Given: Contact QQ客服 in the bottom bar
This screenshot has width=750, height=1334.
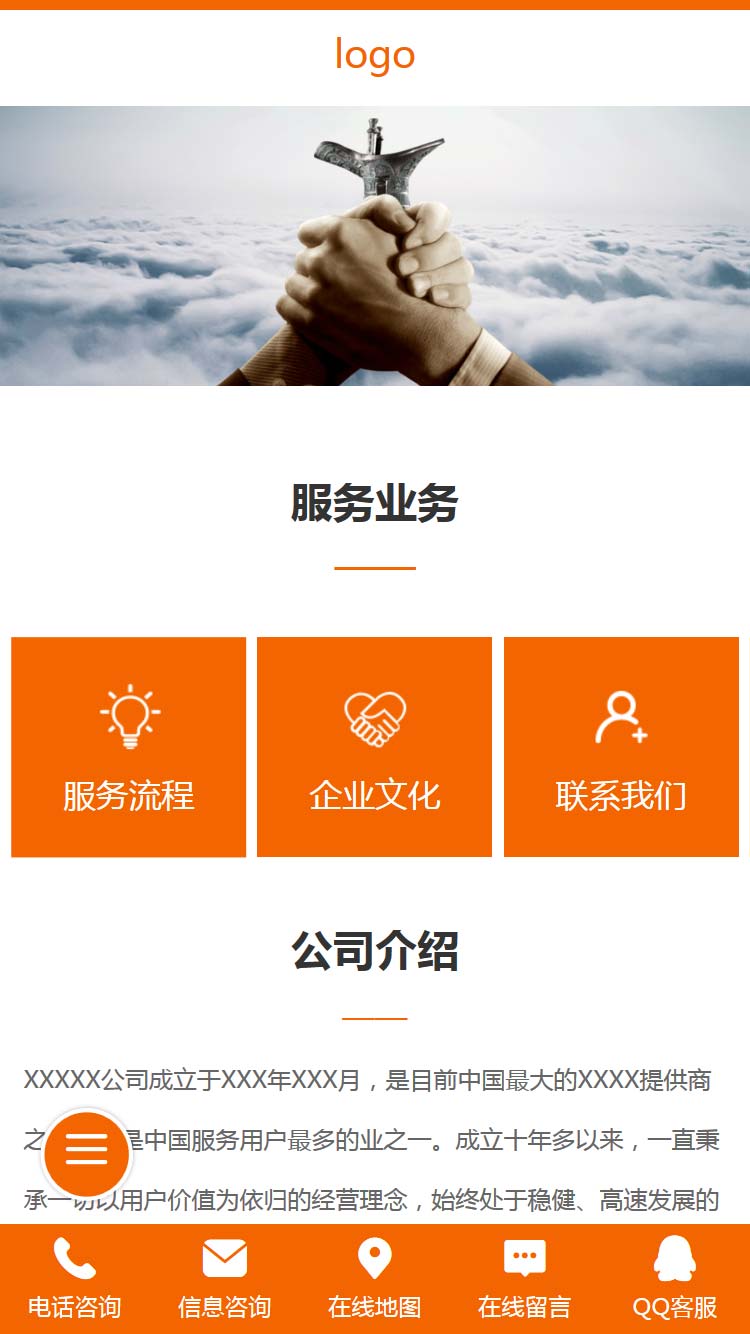Looking at the screenshot, I should click(675, 1279).
